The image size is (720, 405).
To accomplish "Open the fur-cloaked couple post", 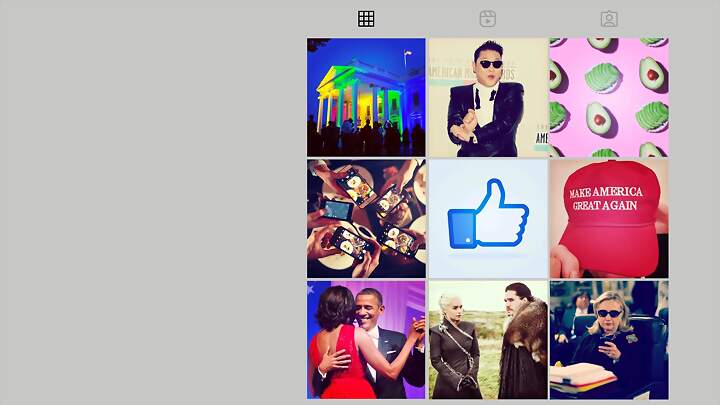I will click(488, 340).
